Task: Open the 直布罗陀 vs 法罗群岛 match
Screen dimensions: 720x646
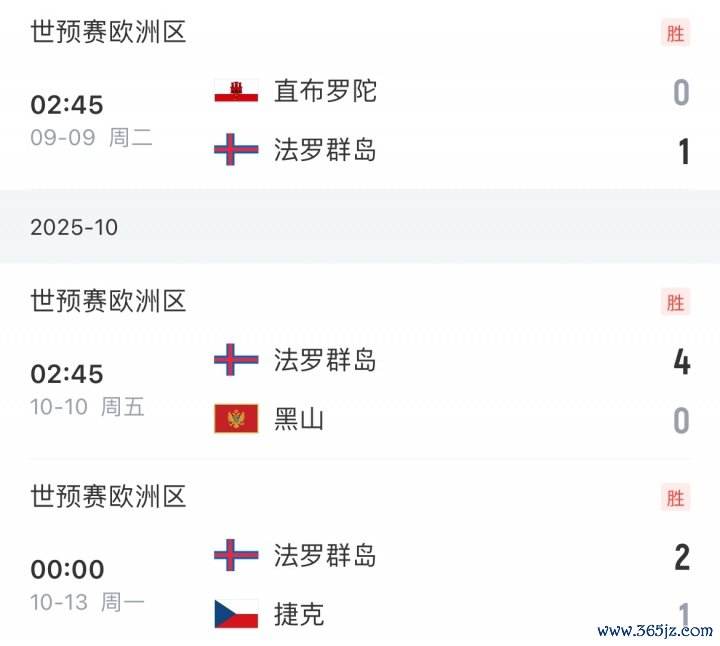Action: [x=360, y=120]
